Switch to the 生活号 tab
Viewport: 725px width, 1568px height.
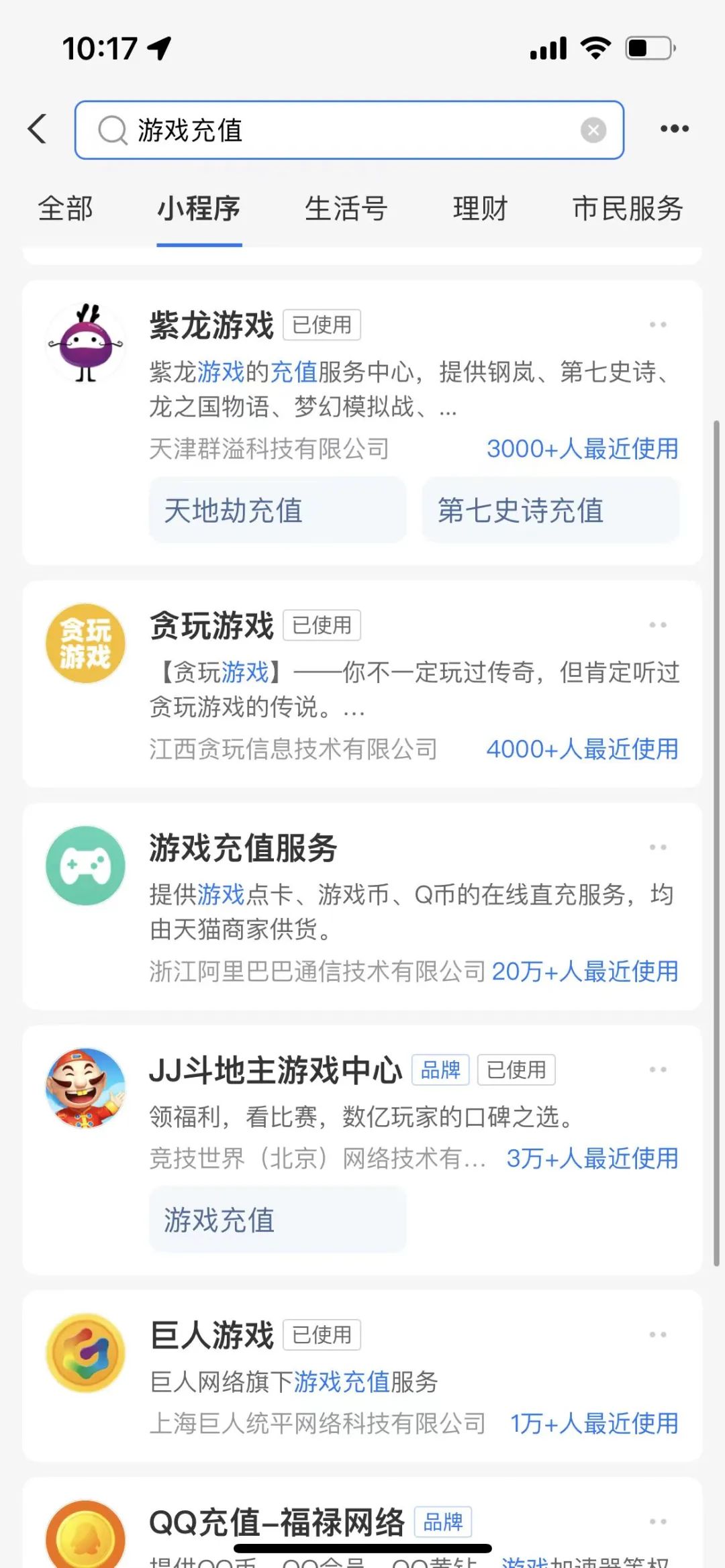tap(346, 209)
